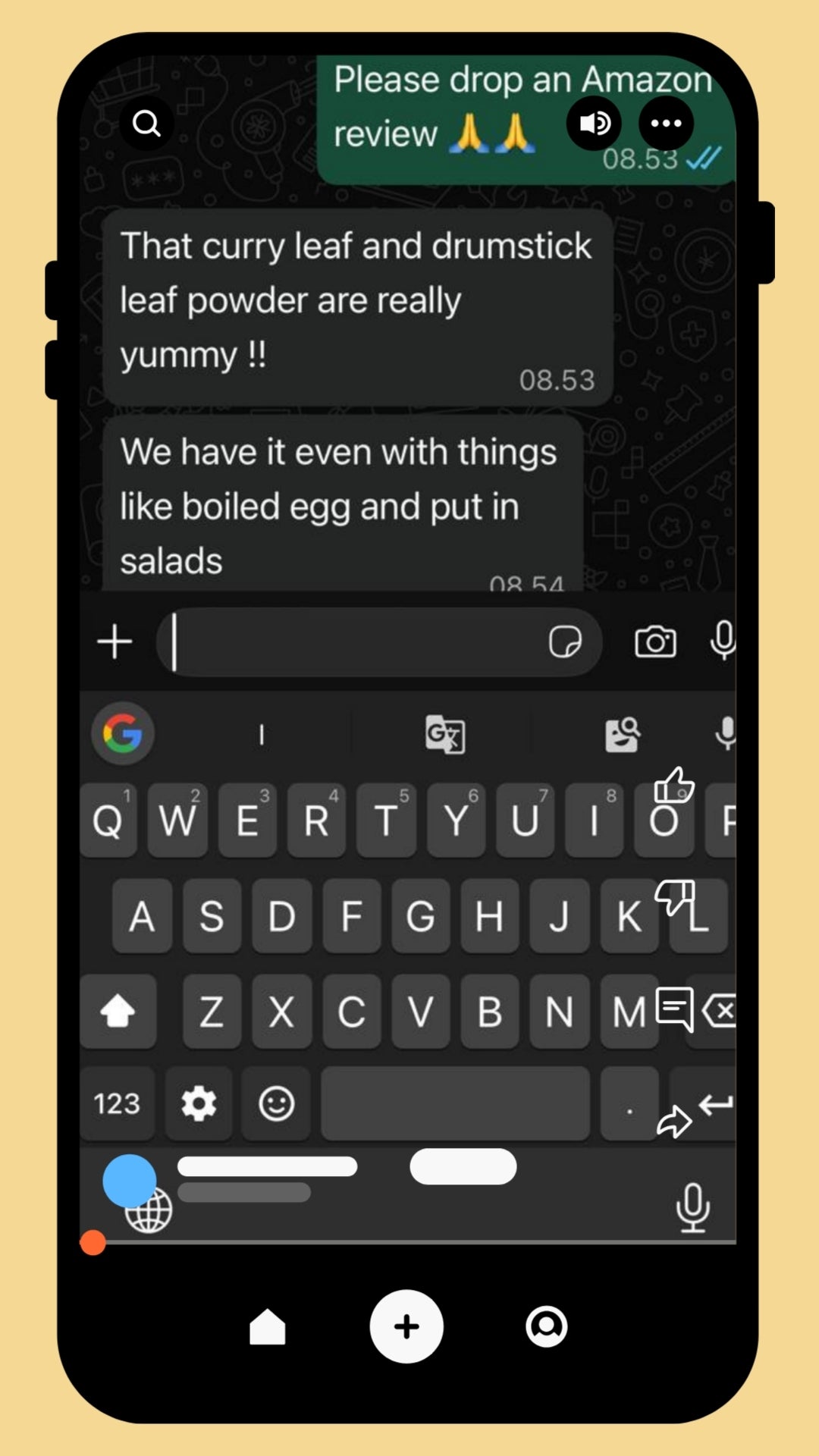Switch to the Profile tab
819x1456 pixels.
click(546, 1326)
